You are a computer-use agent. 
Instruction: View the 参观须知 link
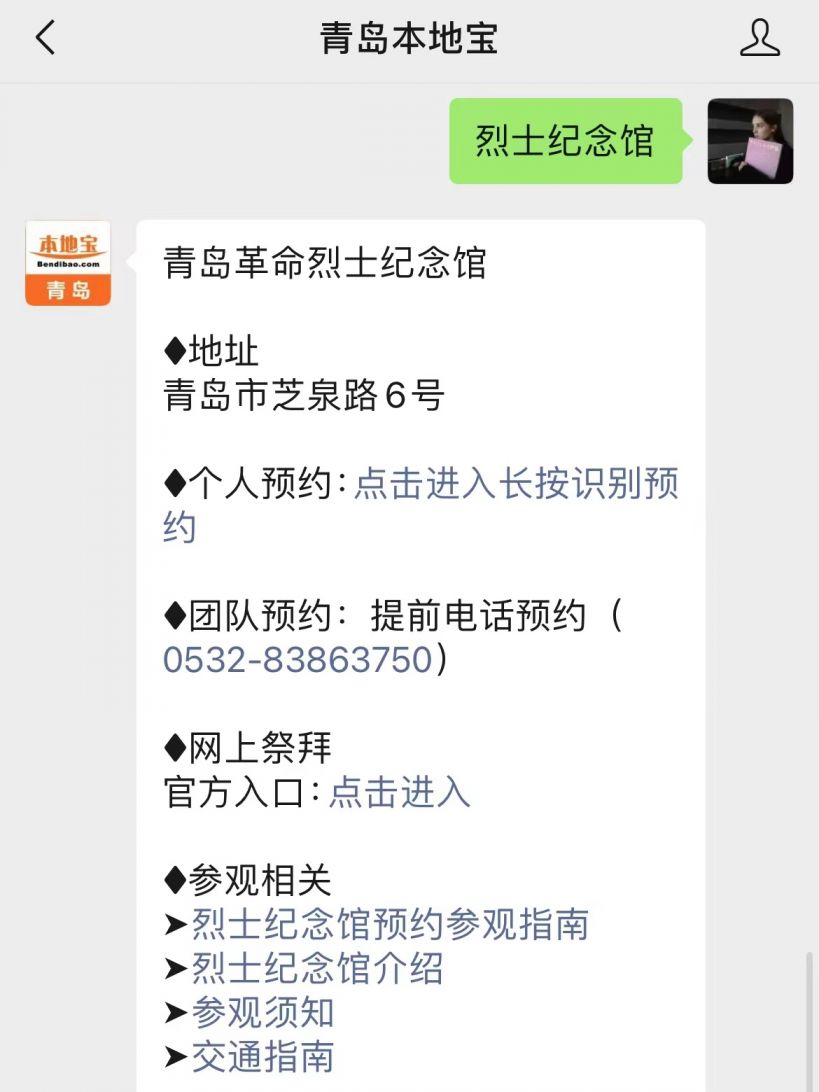(263, 1012)
